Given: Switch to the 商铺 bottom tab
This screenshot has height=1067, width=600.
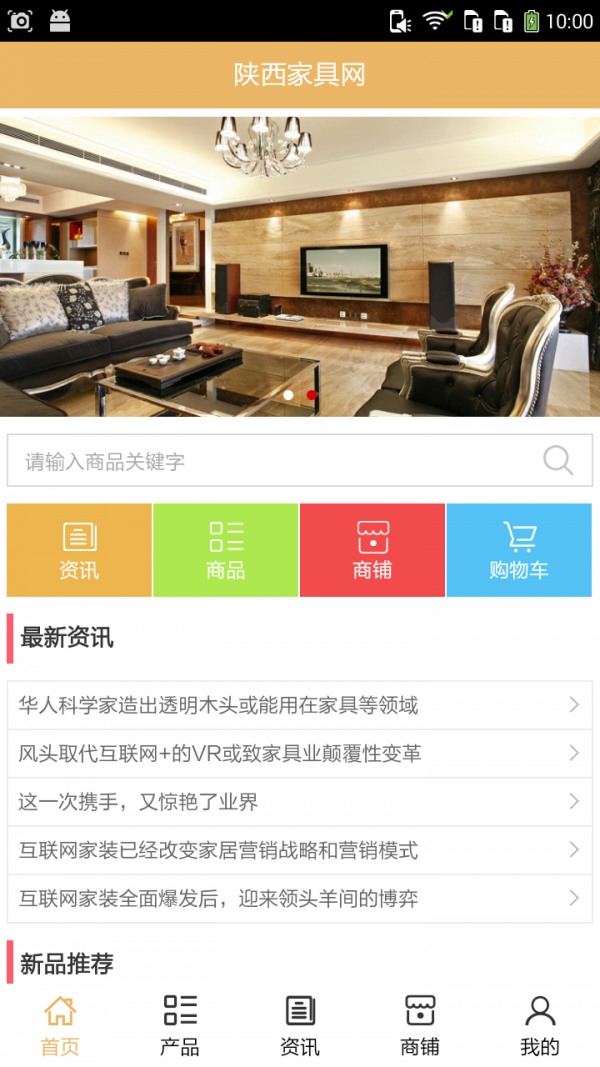Looking at the screenshot, I should pyautogui.click(x=420, y=1025).
